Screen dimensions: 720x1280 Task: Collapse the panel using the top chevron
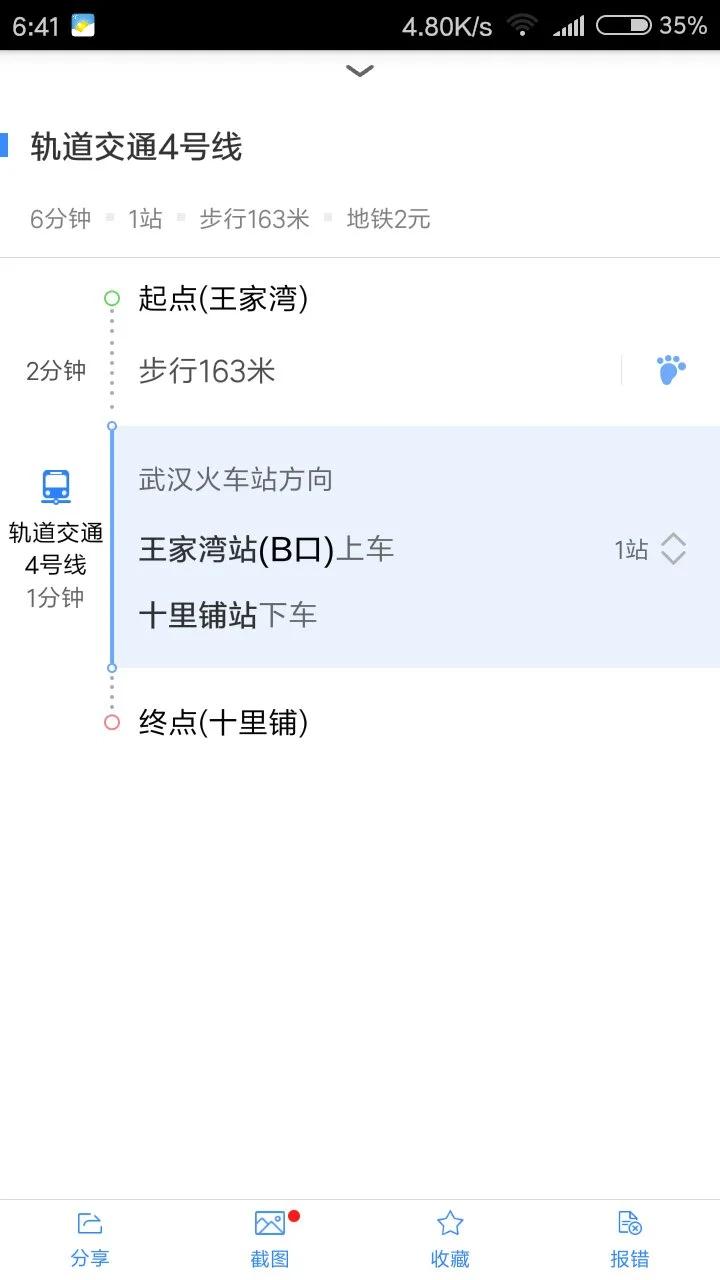point(359,70)
